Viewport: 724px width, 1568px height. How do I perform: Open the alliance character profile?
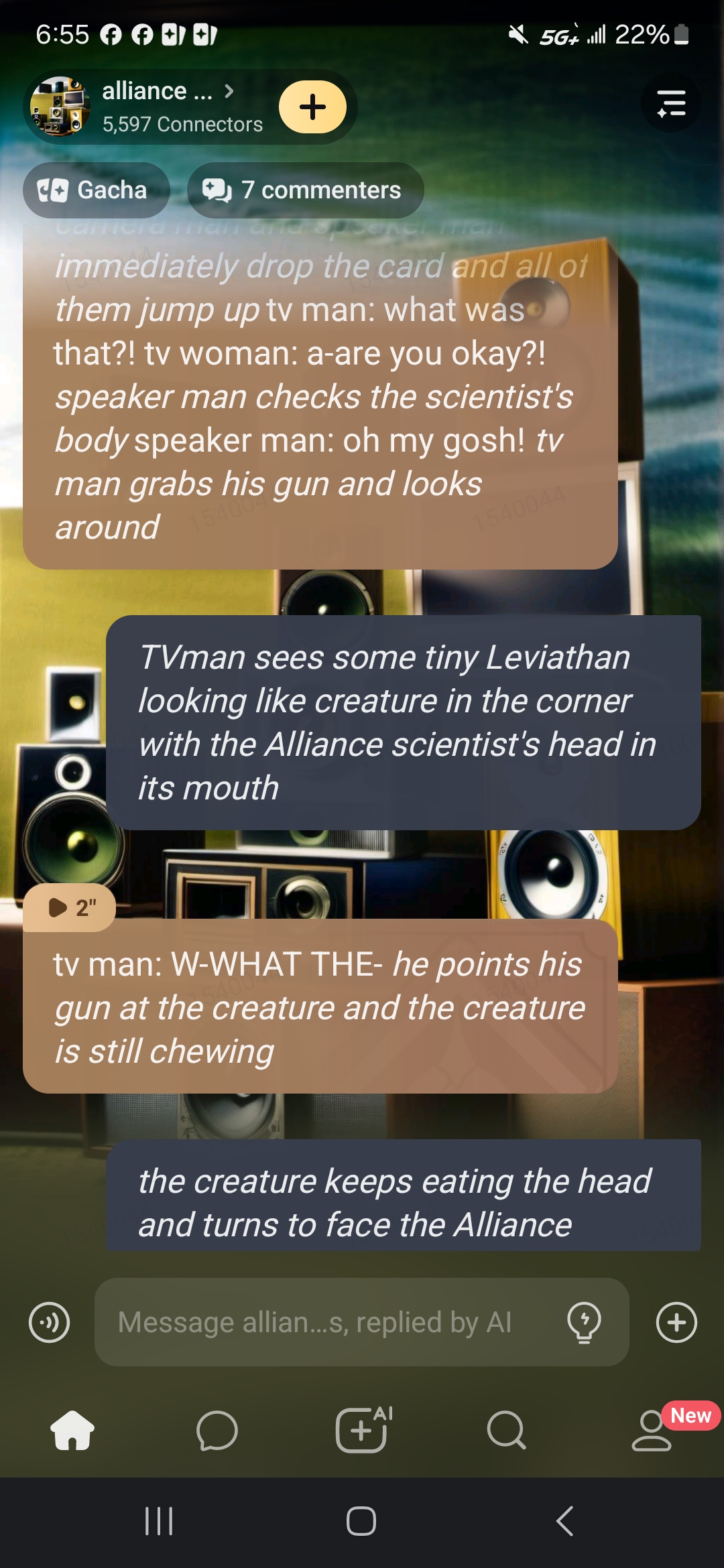158,106
